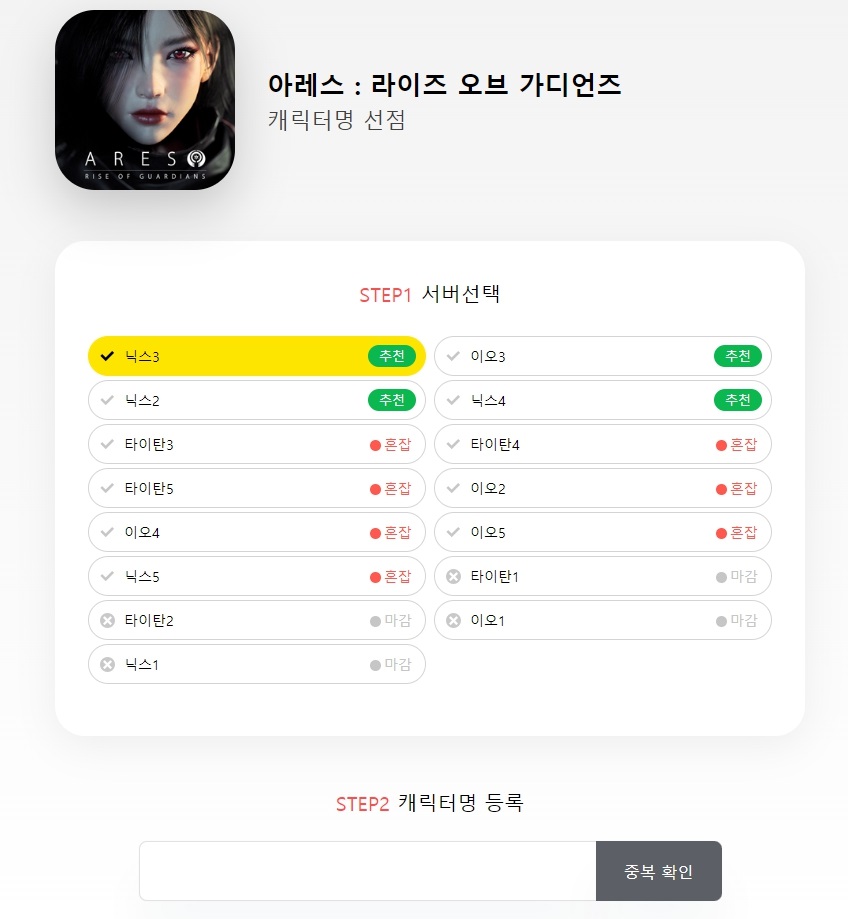Select the 이오2 server

tap(602, 488)
